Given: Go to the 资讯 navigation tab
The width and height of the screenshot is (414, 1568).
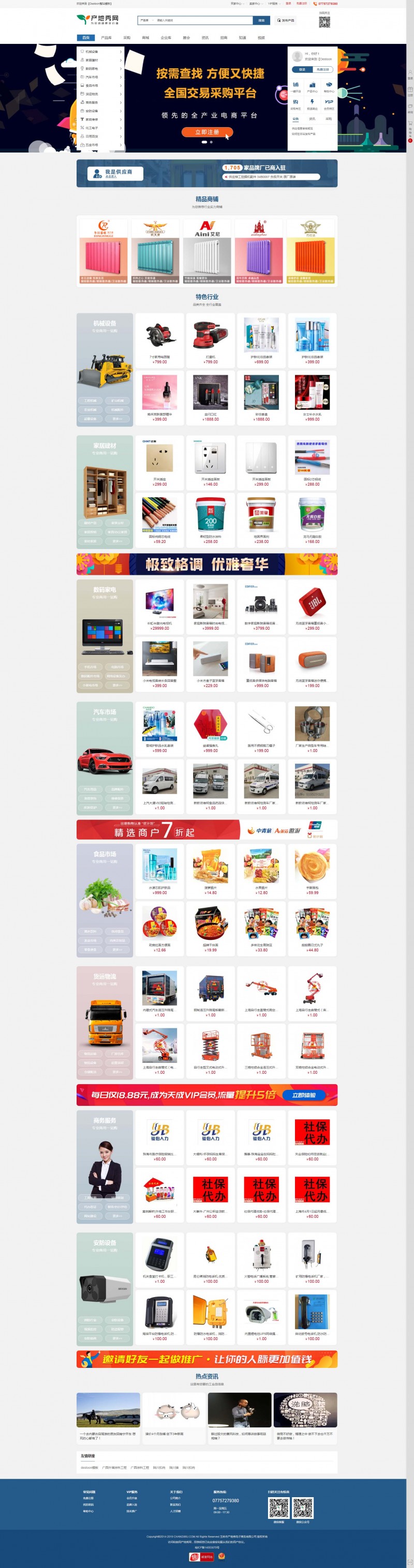Looking at the screenshot, I should pos(205,38).
